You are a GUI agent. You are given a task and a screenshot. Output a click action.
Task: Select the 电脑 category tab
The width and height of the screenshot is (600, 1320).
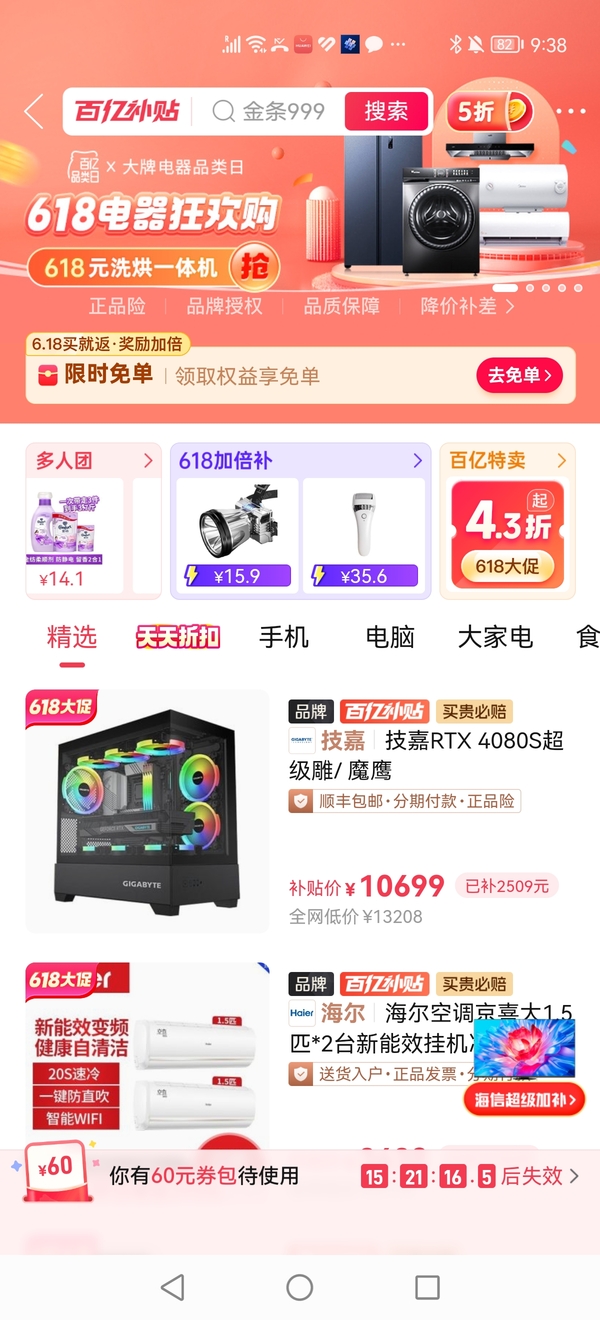tap(390, 637)
